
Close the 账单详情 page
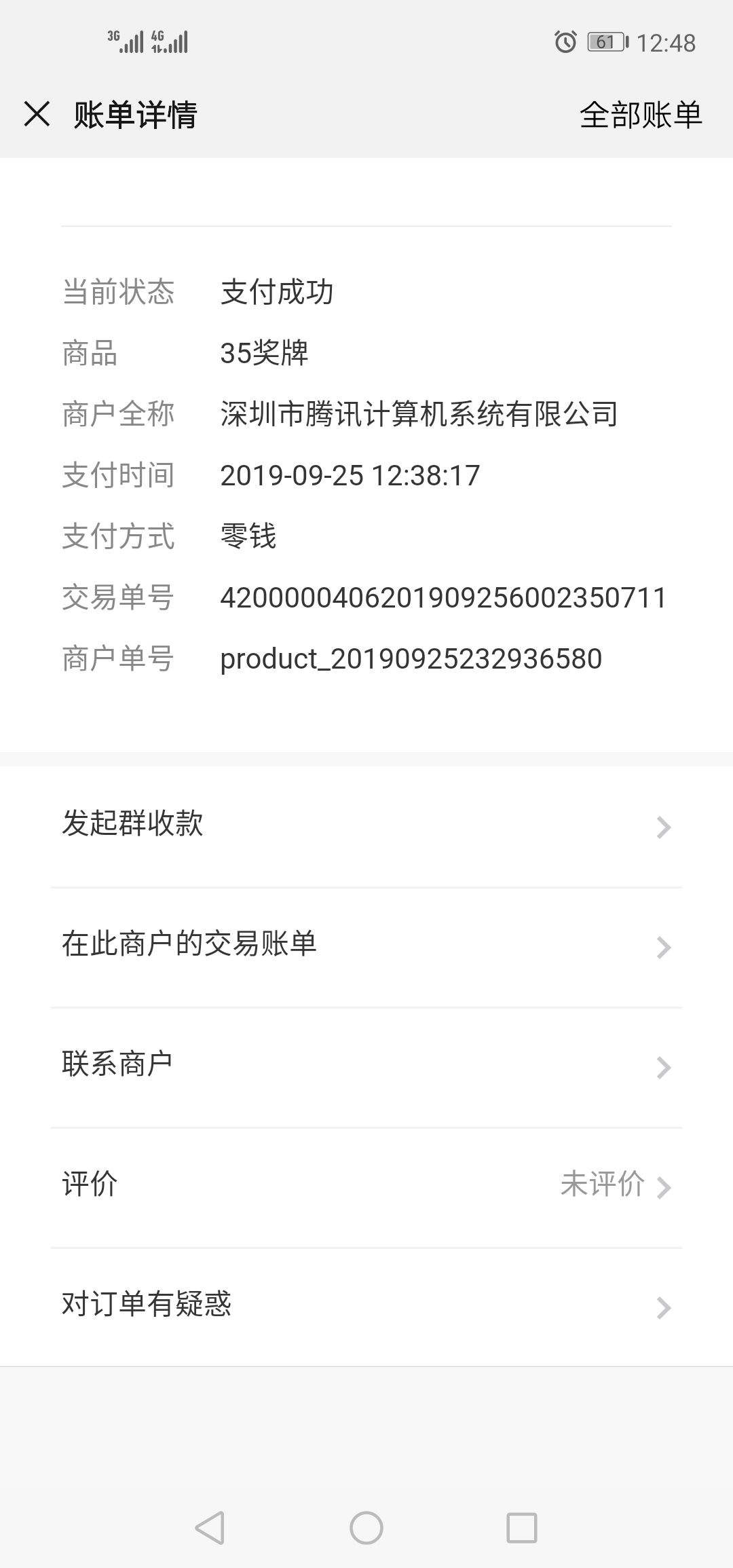37,114
